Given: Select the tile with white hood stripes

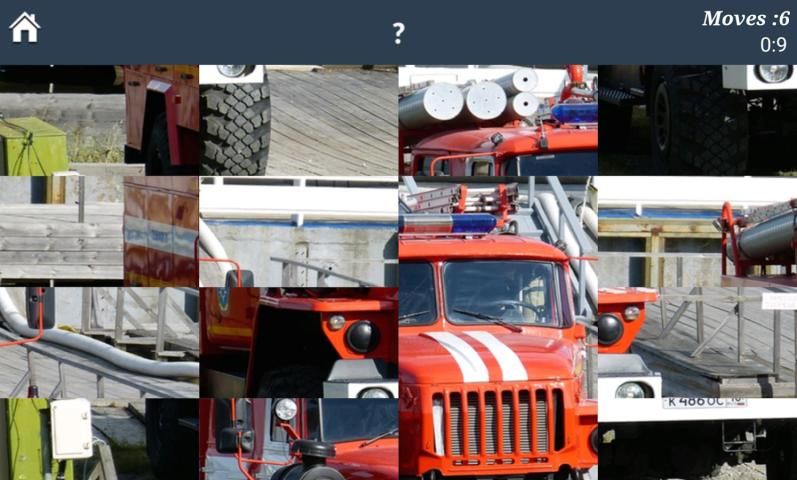Looking at the screenshot, I should tap(497, 342).
